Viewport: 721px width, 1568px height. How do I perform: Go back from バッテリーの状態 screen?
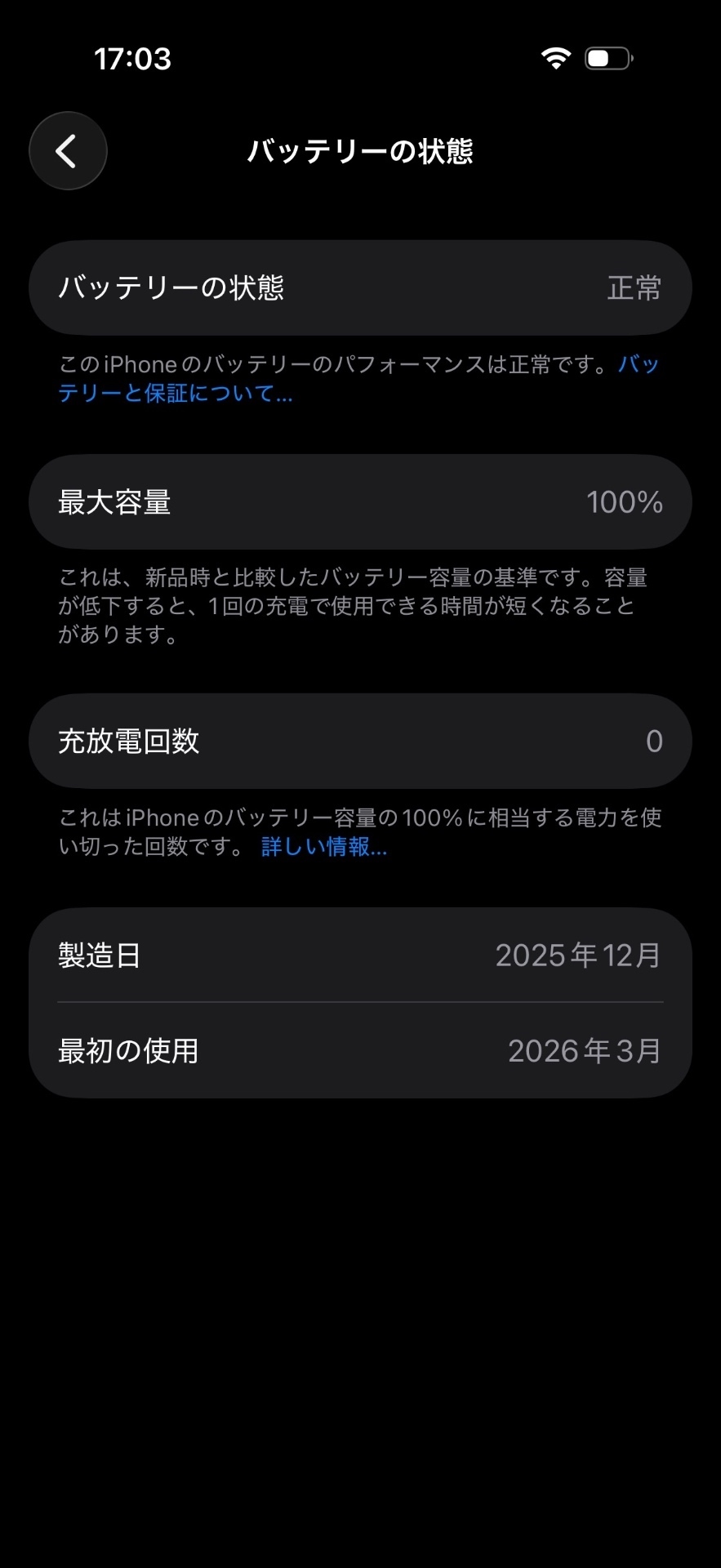pyautogui.click(x=68, y=151)
